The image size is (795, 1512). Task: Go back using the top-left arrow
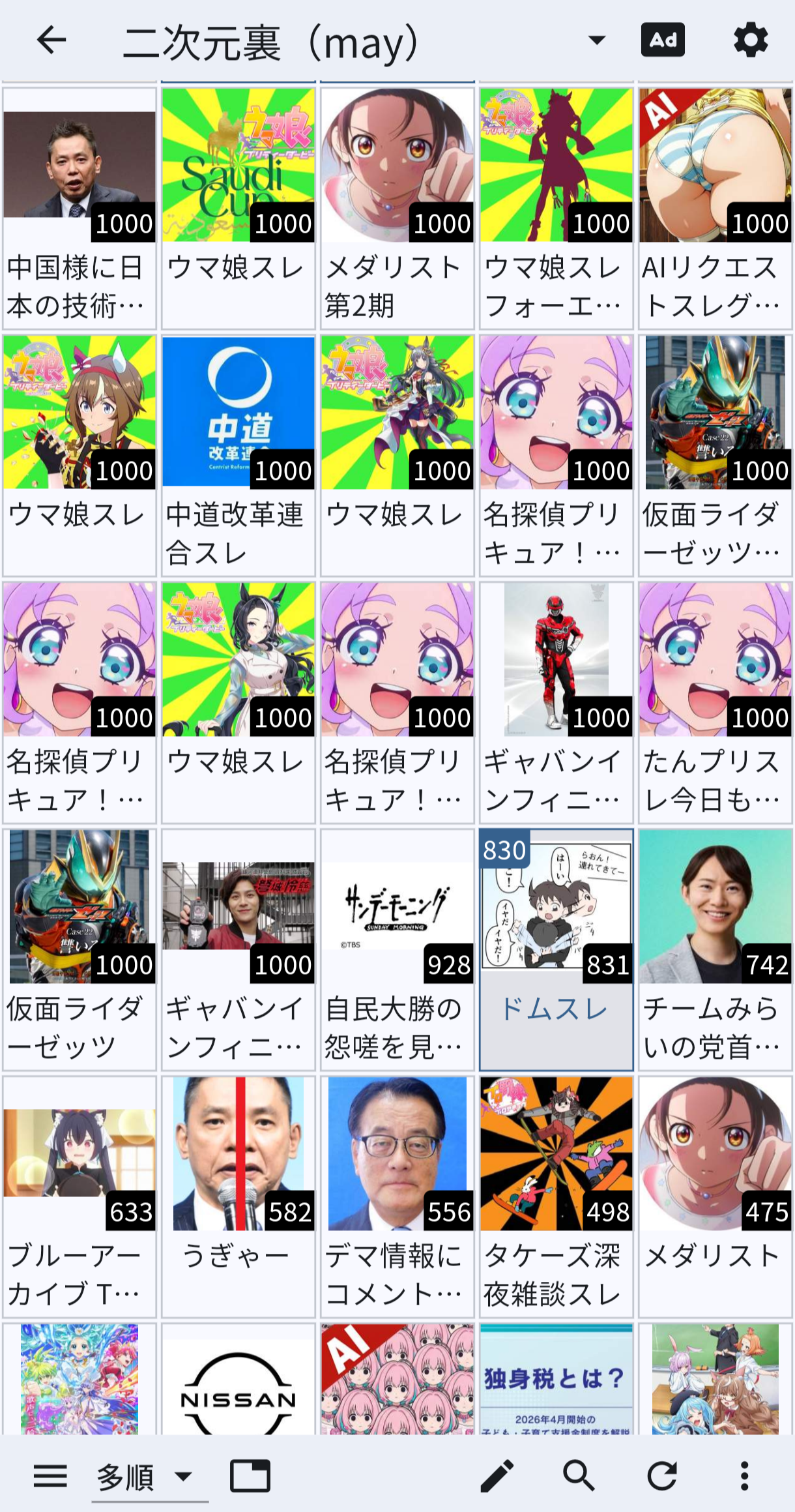coord(51,40)
